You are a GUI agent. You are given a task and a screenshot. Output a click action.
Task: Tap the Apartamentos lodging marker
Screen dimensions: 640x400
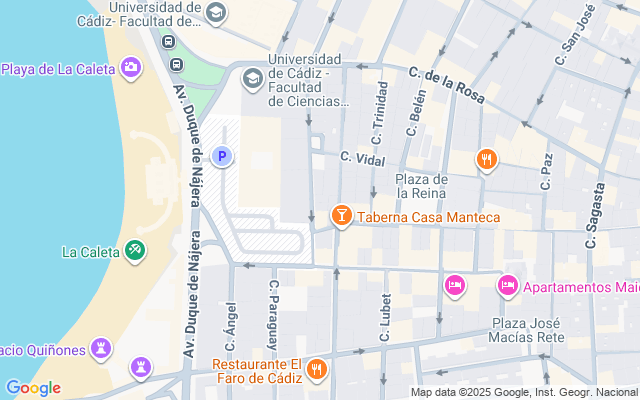tap(507, 285)
